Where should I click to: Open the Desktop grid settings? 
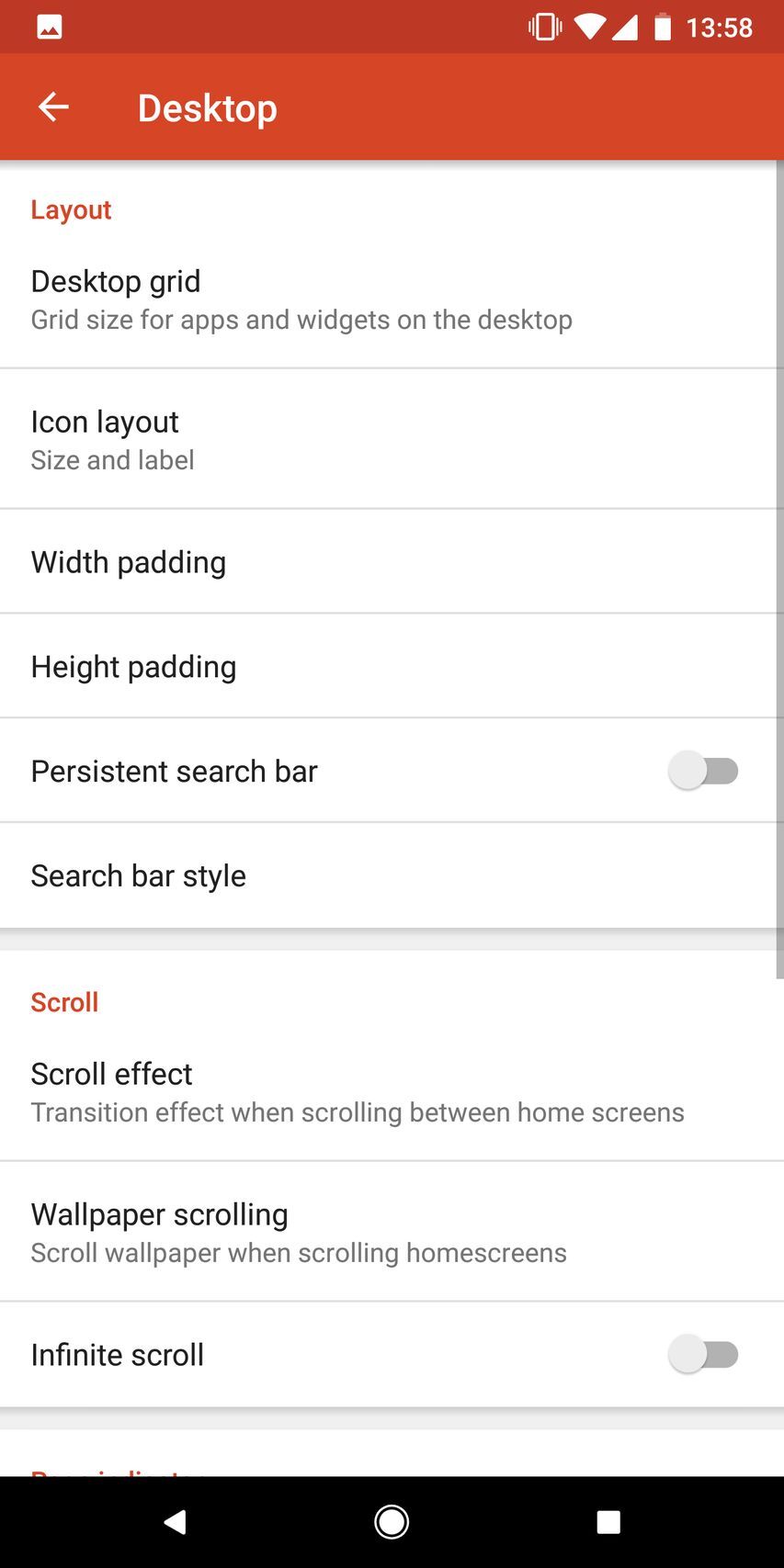tap(392, 298)
